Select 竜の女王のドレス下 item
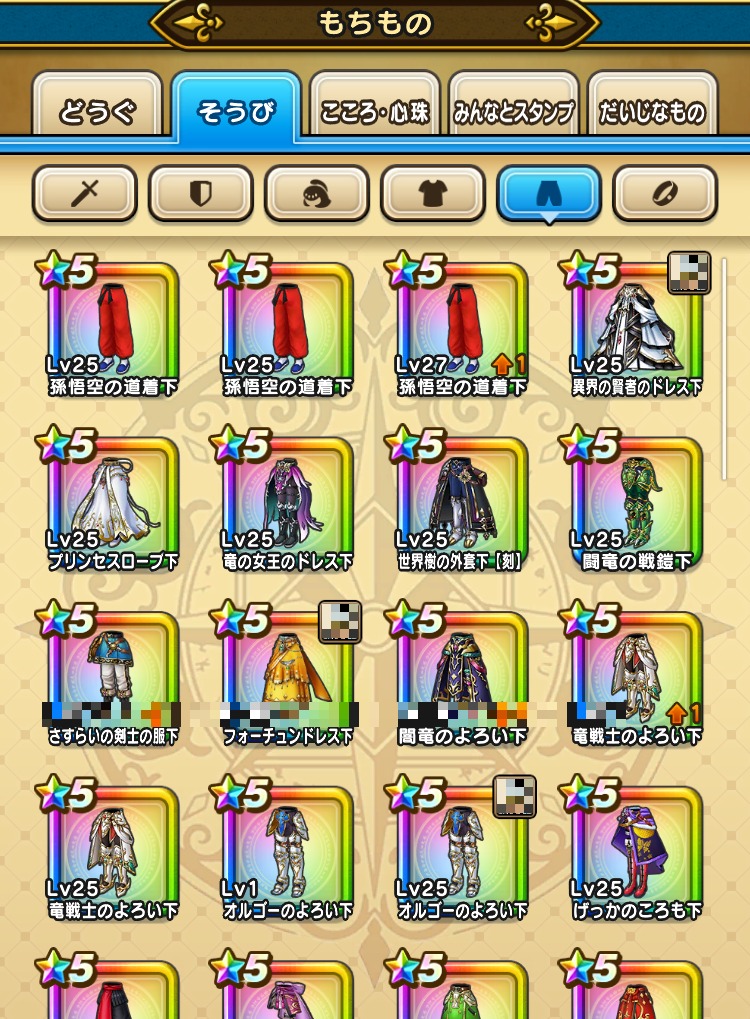The height and width of the screenshot is (1019, 750). point(287,505)
